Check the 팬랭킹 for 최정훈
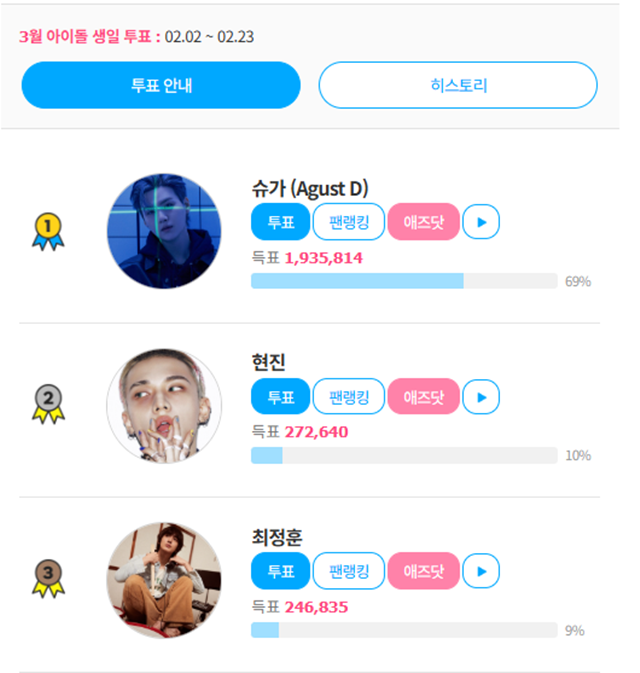 [349, 571]
